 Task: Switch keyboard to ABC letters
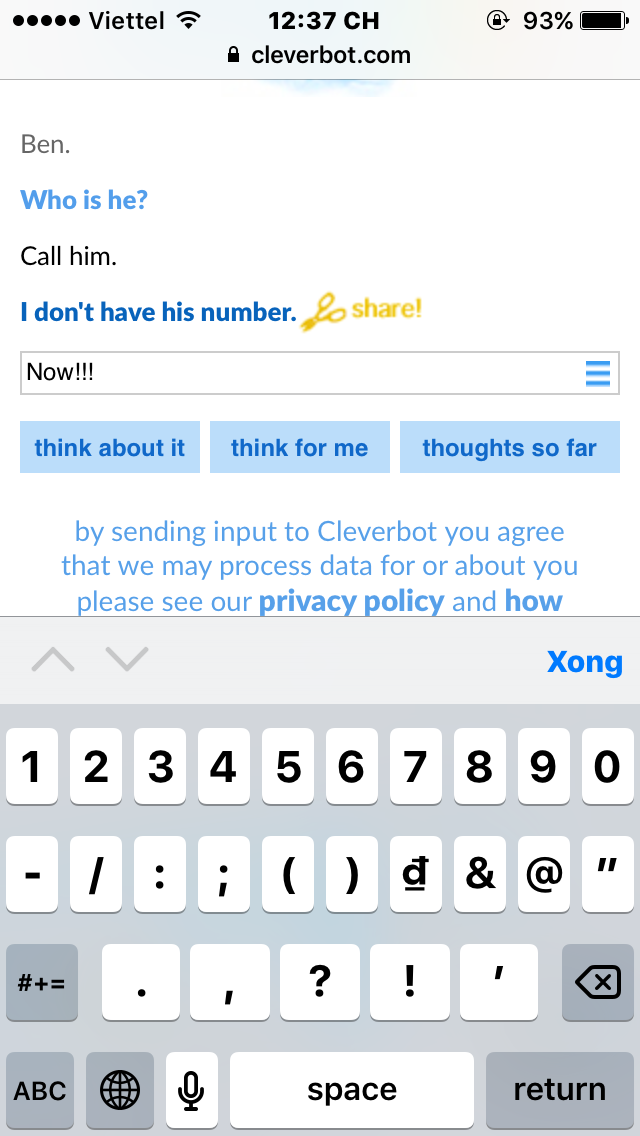[40, 1090]
